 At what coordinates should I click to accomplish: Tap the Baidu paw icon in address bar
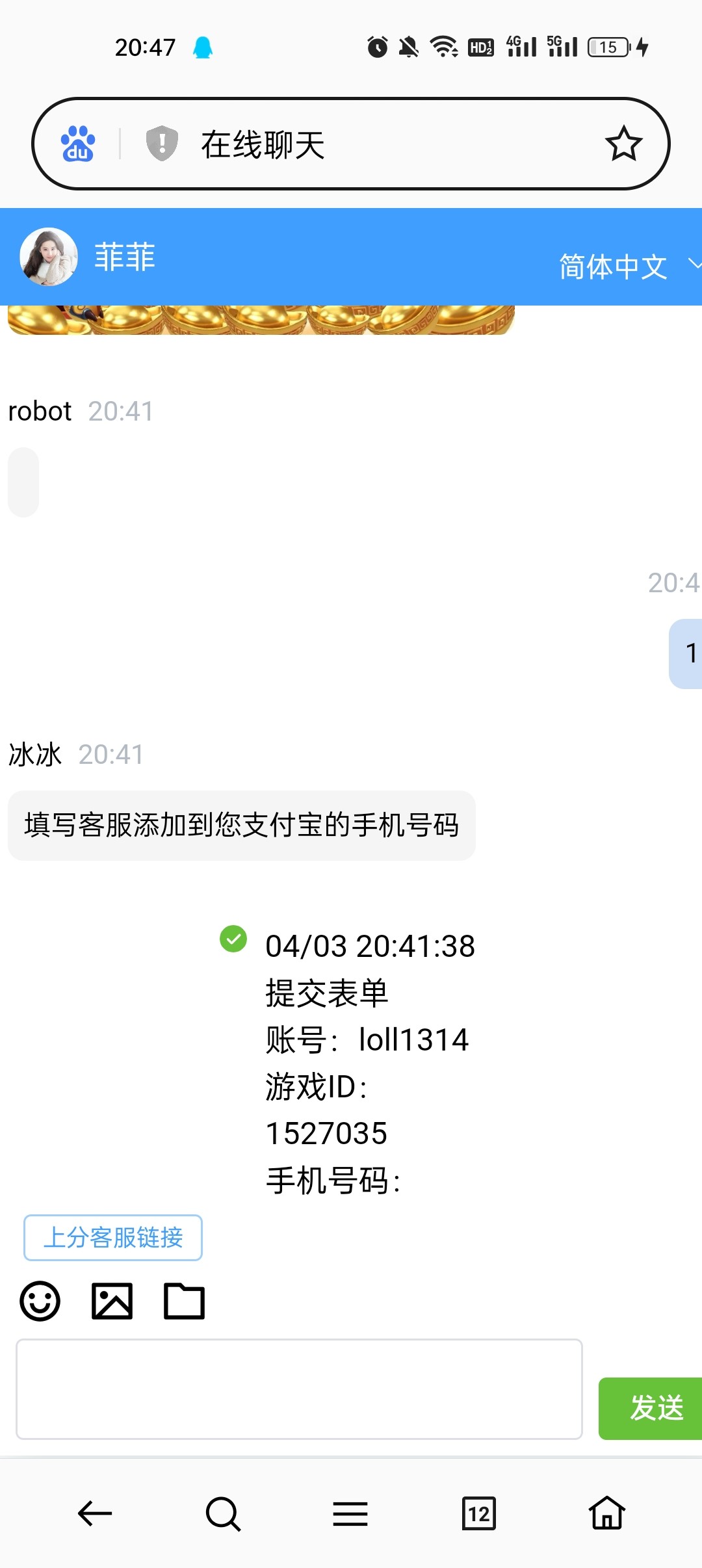point(78,144)
